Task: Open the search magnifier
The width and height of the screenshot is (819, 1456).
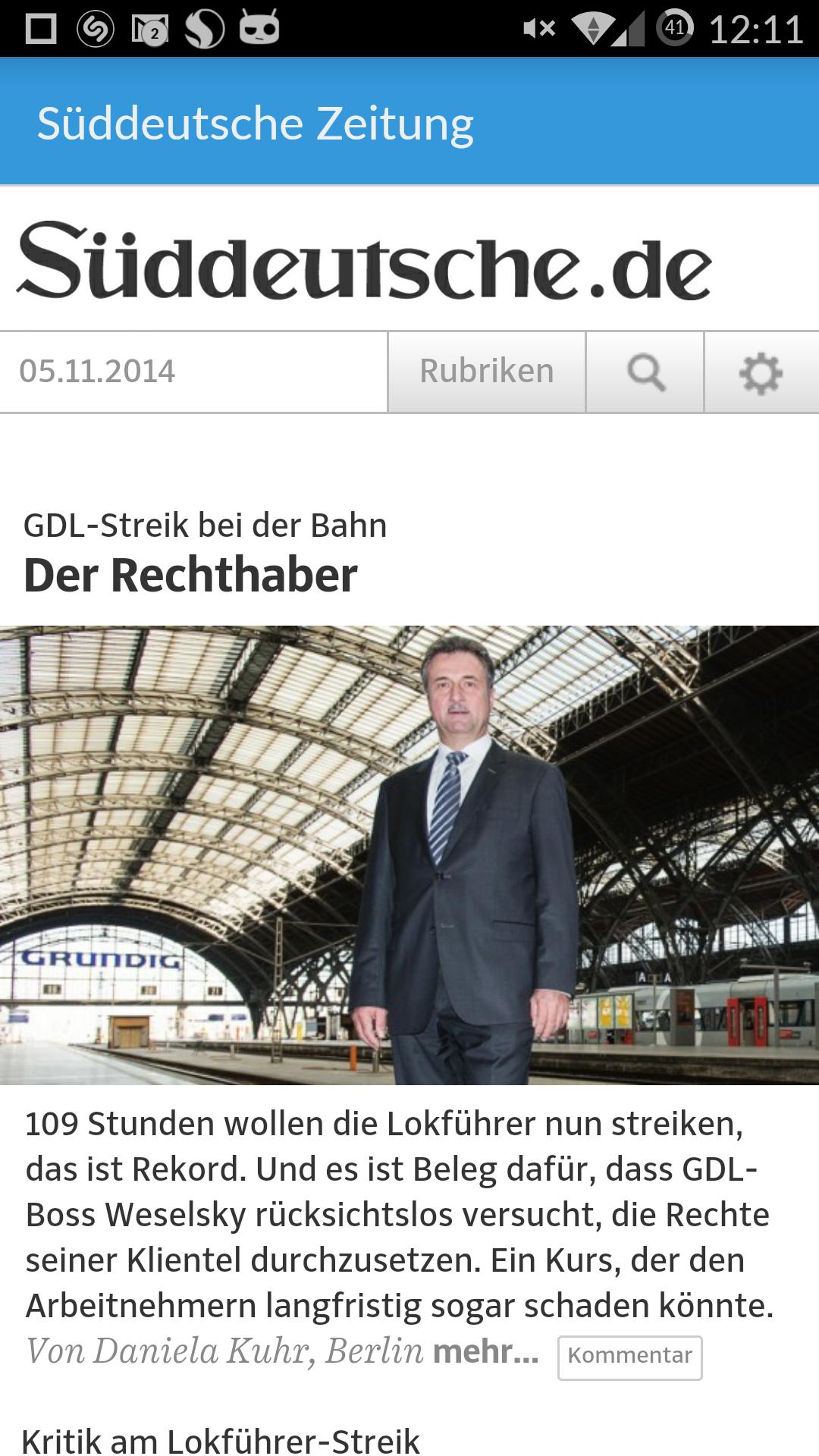Action: 645,372
